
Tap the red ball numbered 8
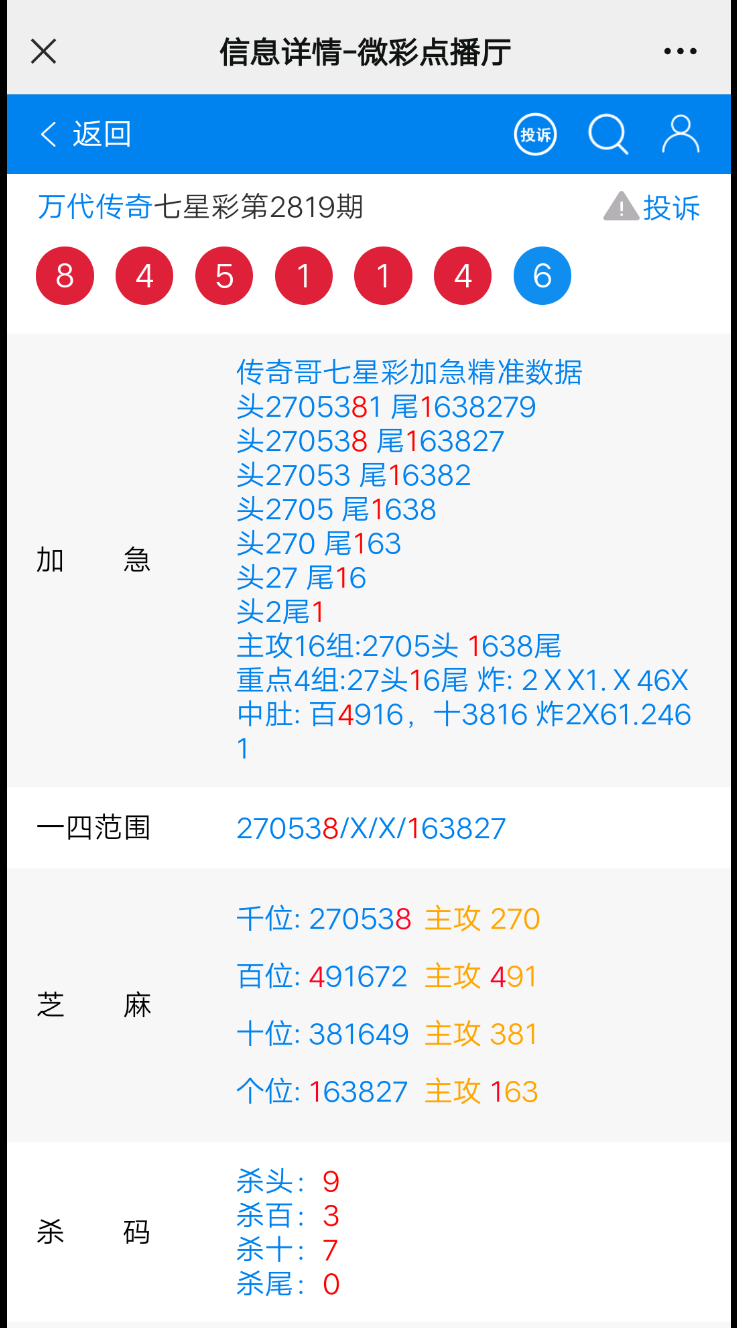click(64, 275)
